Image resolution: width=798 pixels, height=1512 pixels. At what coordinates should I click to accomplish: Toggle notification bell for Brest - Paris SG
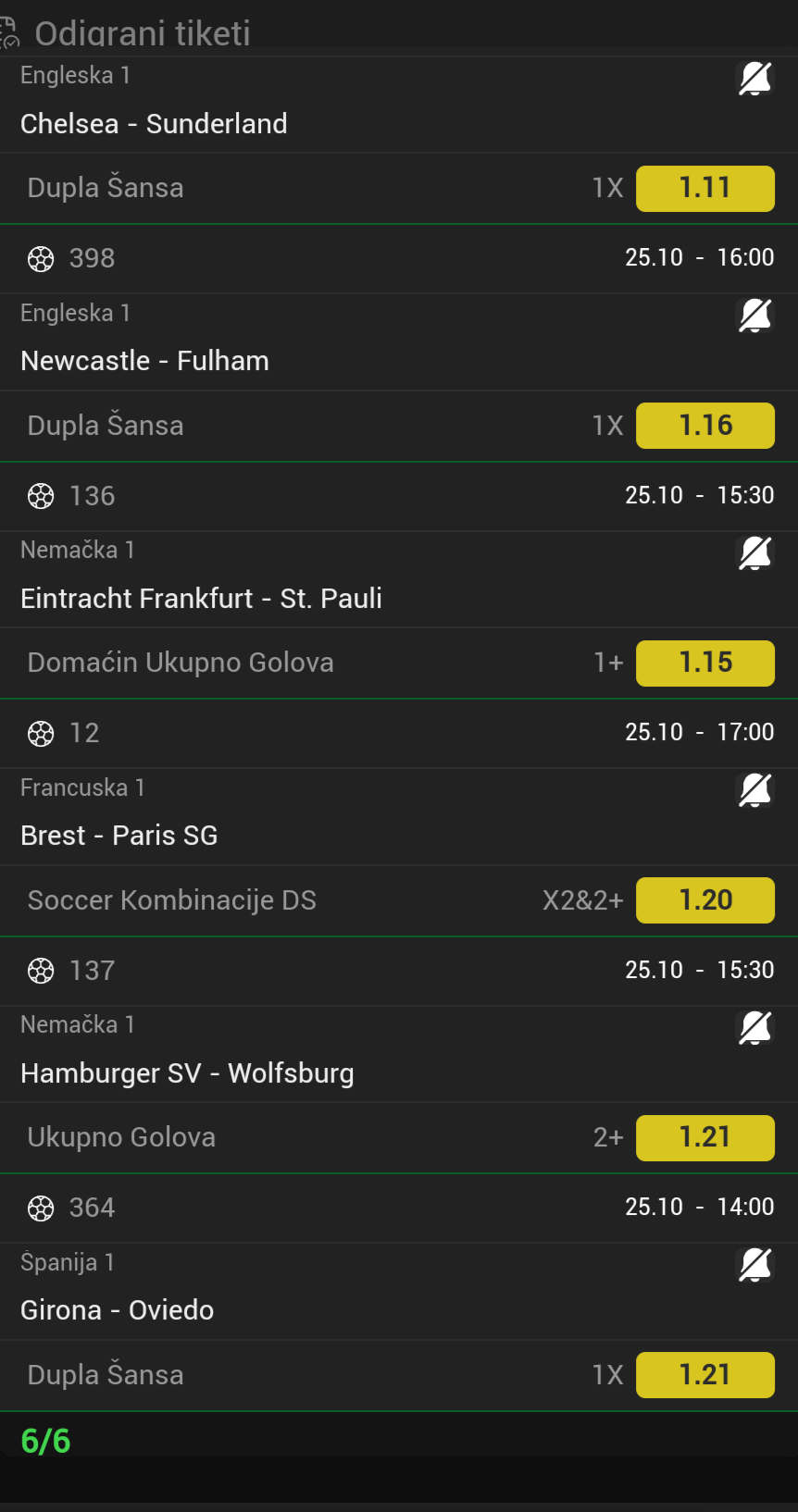point(754,790)
